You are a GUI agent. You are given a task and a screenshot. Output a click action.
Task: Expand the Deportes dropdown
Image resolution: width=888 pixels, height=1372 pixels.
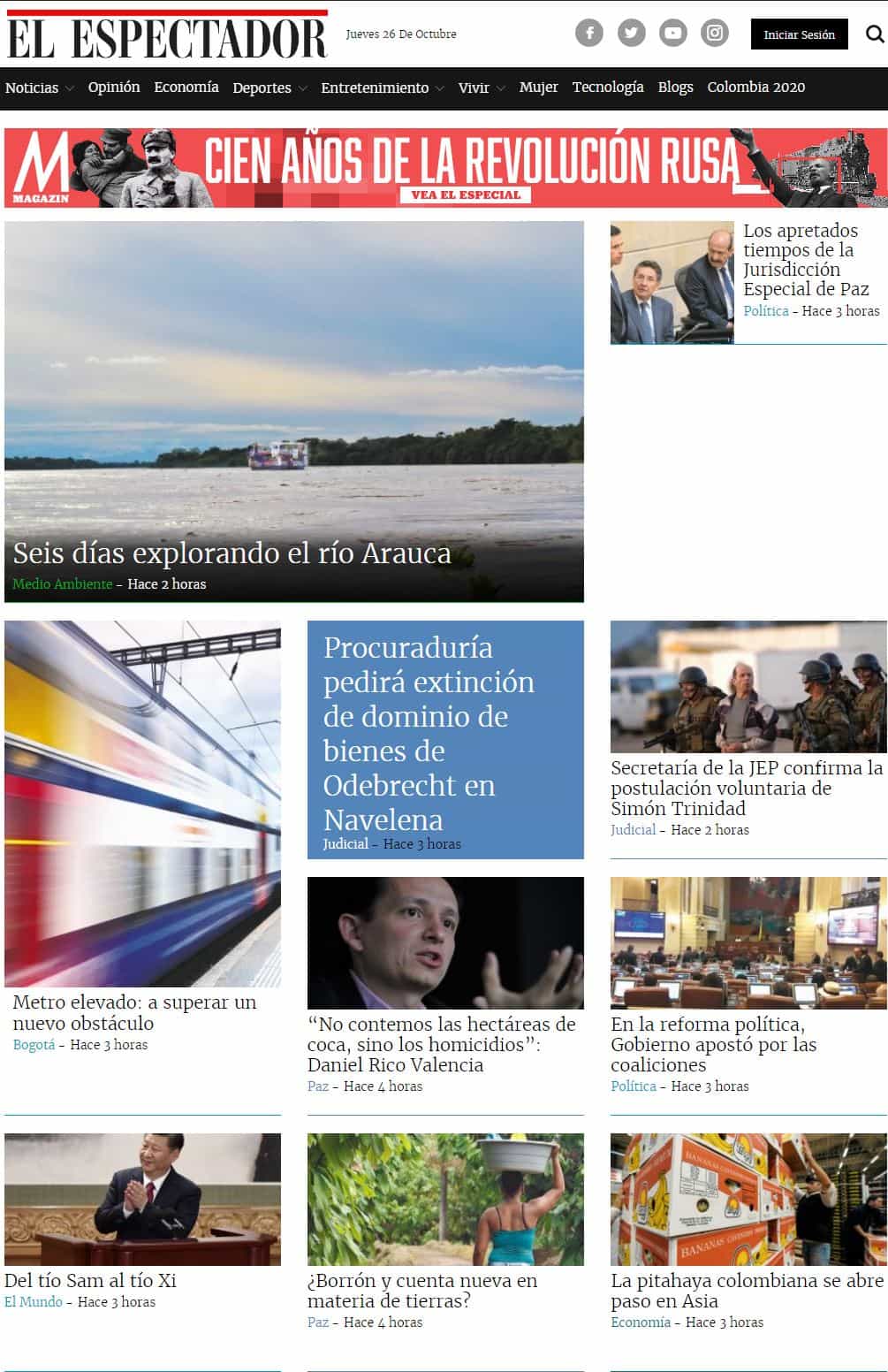(269, 88)
